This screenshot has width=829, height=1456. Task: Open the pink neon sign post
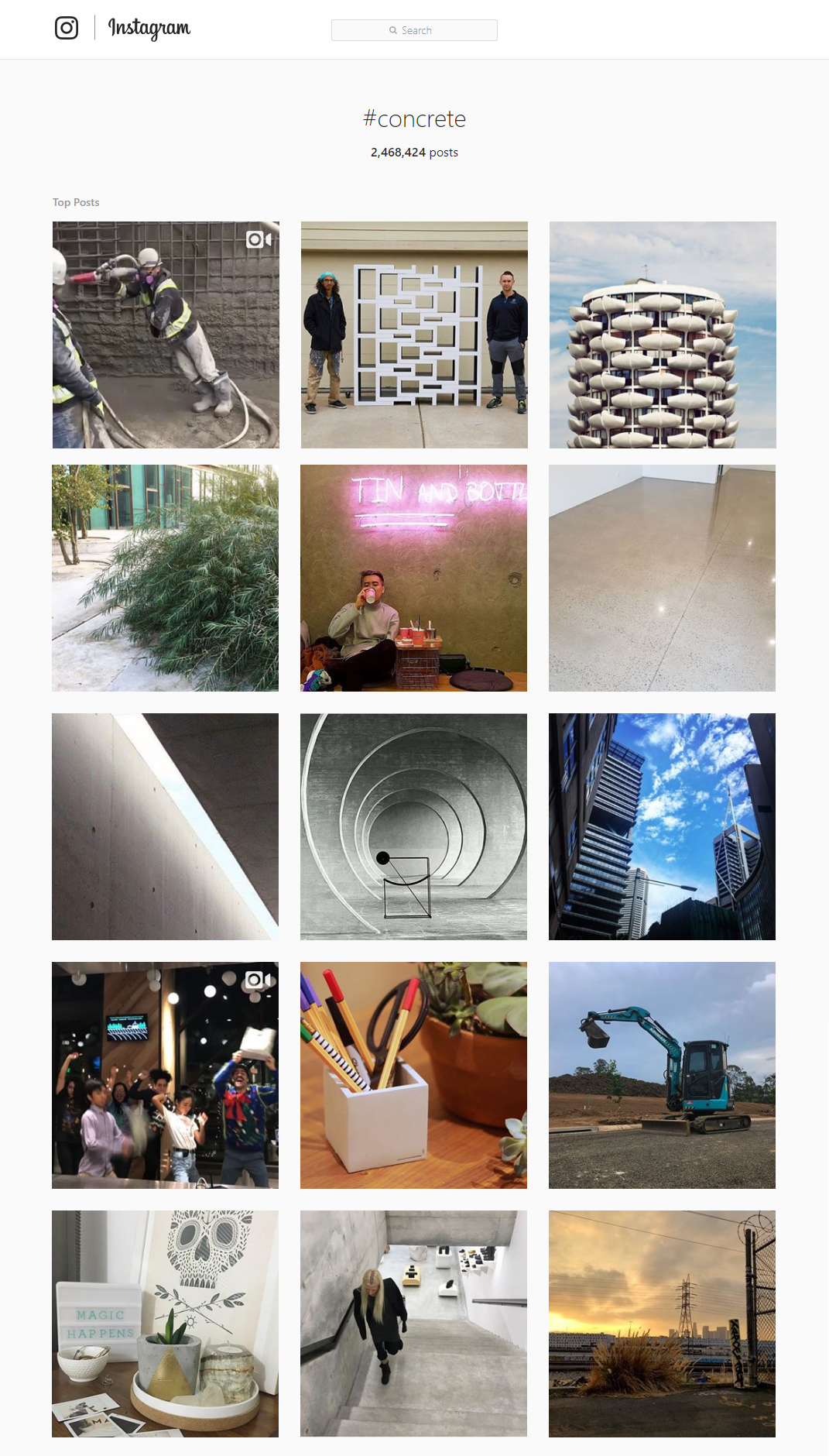(413, 578)
